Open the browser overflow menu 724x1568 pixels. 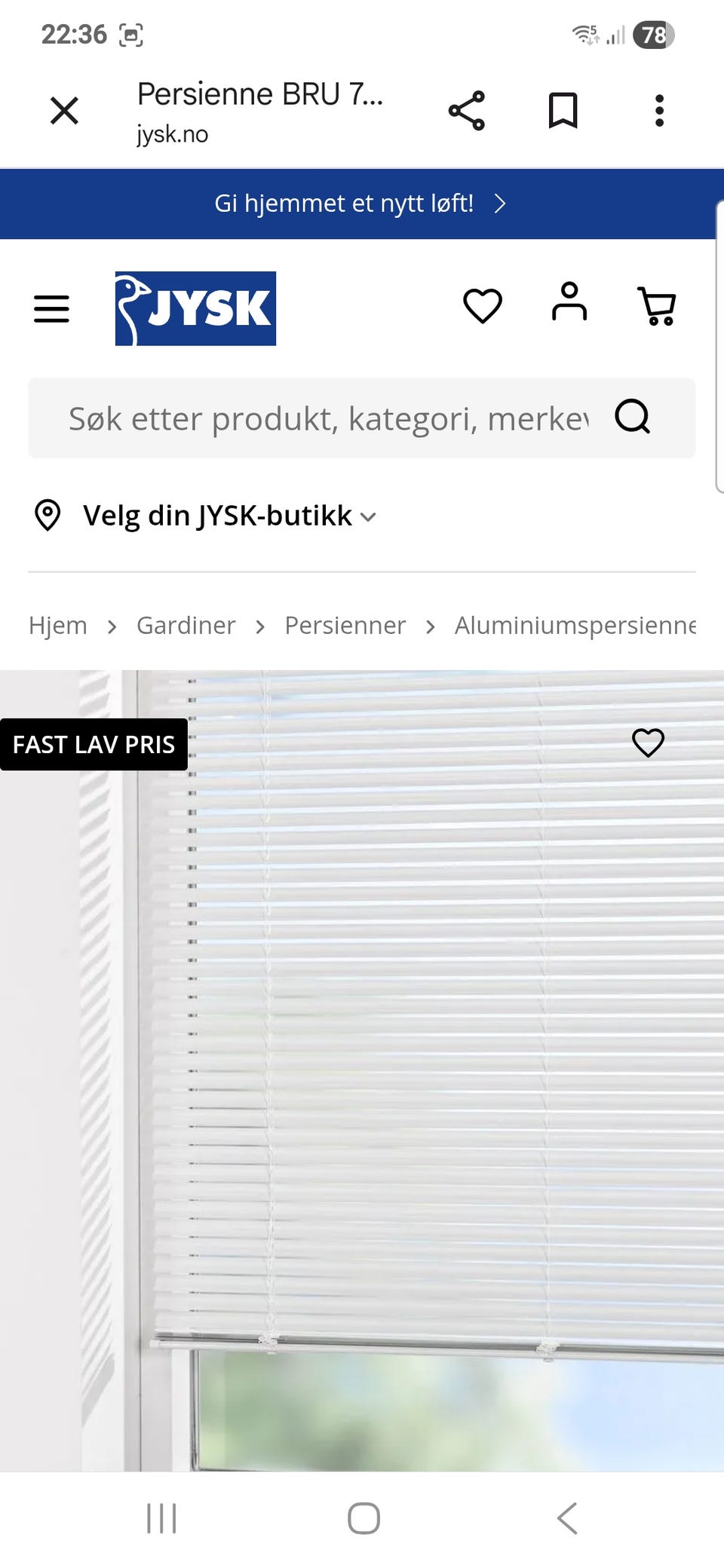point(659,111)
